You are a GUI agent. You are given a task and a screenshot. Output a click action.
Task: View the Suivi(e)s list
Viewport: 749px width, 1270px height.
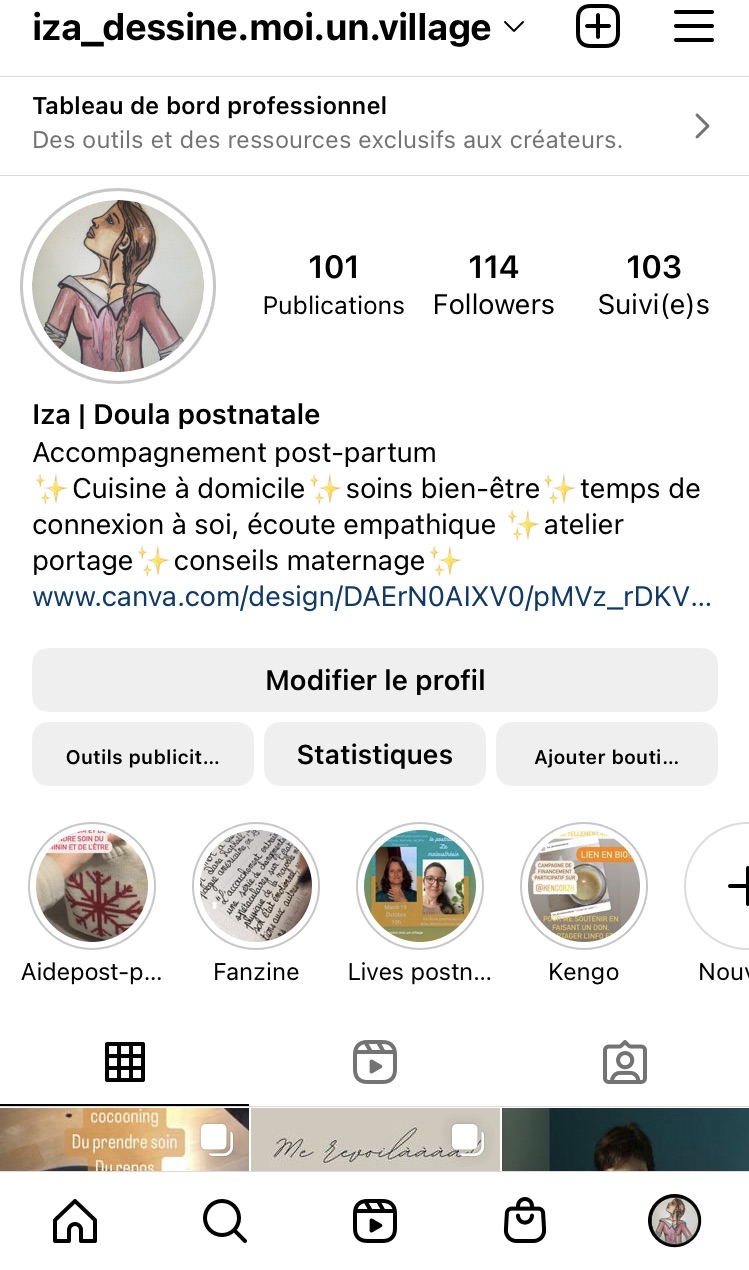tap(654, 285)
